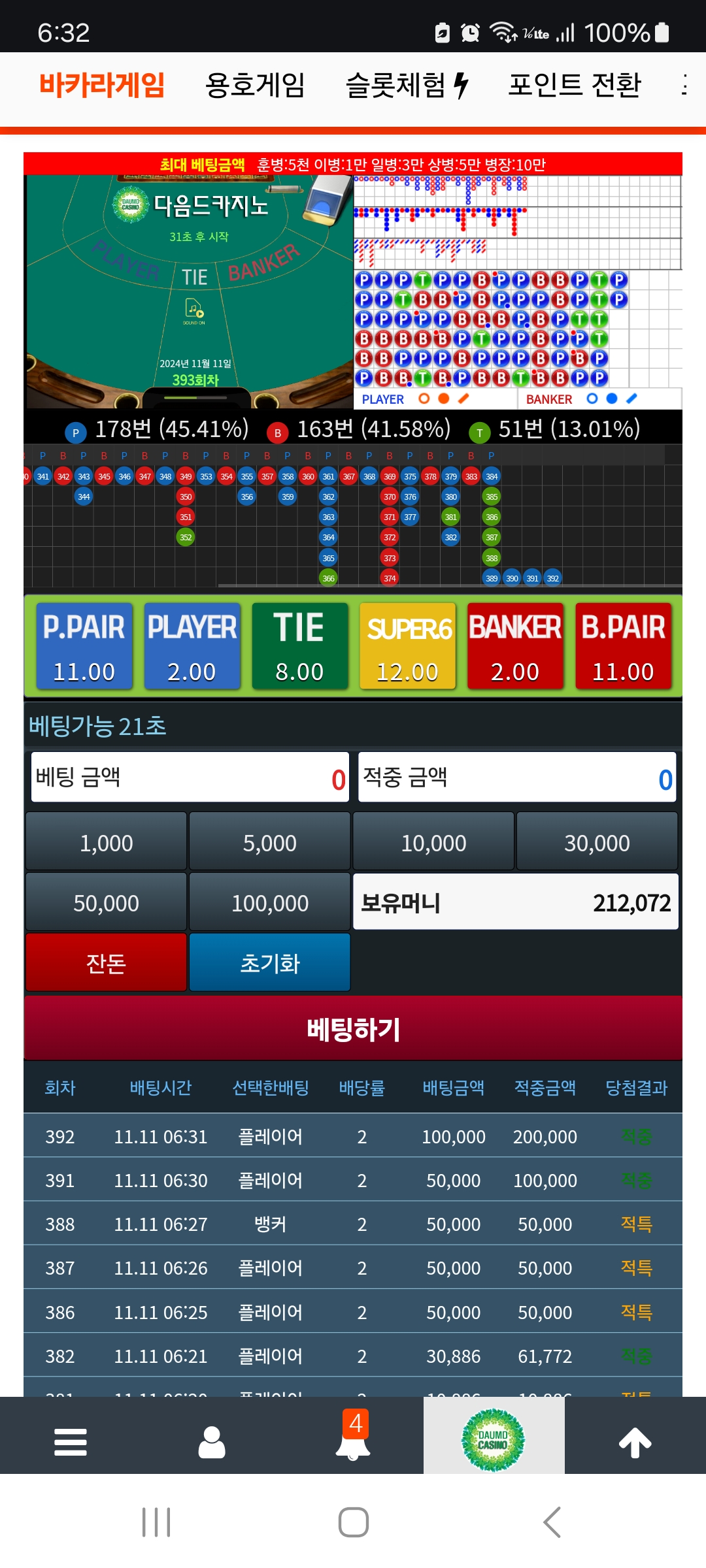Add 100,000 to the bet amount
Screen dimensions: 706x1568
coord(269,902)
